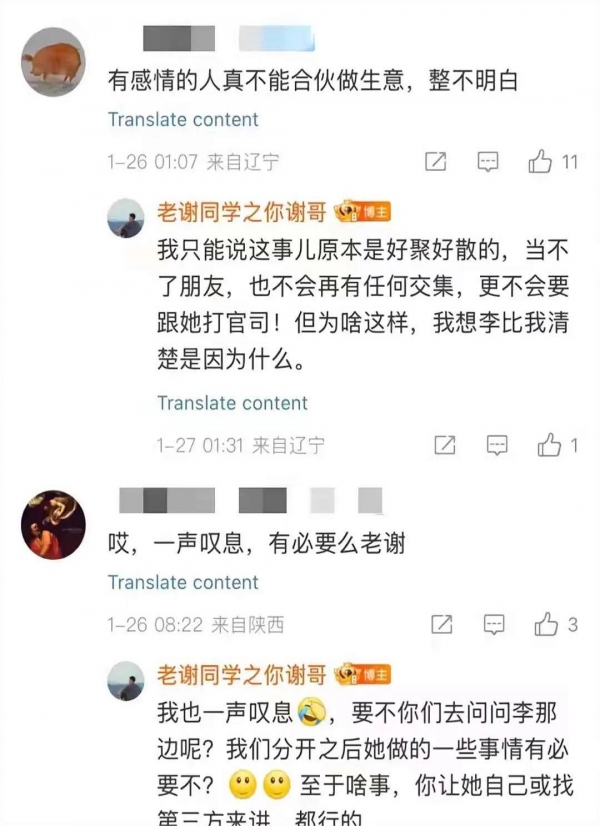The image size is (600, 826).
Task: Reply to the comment posted 1-26 01:07
Action: pyautogui.click(x=487, y=162)
